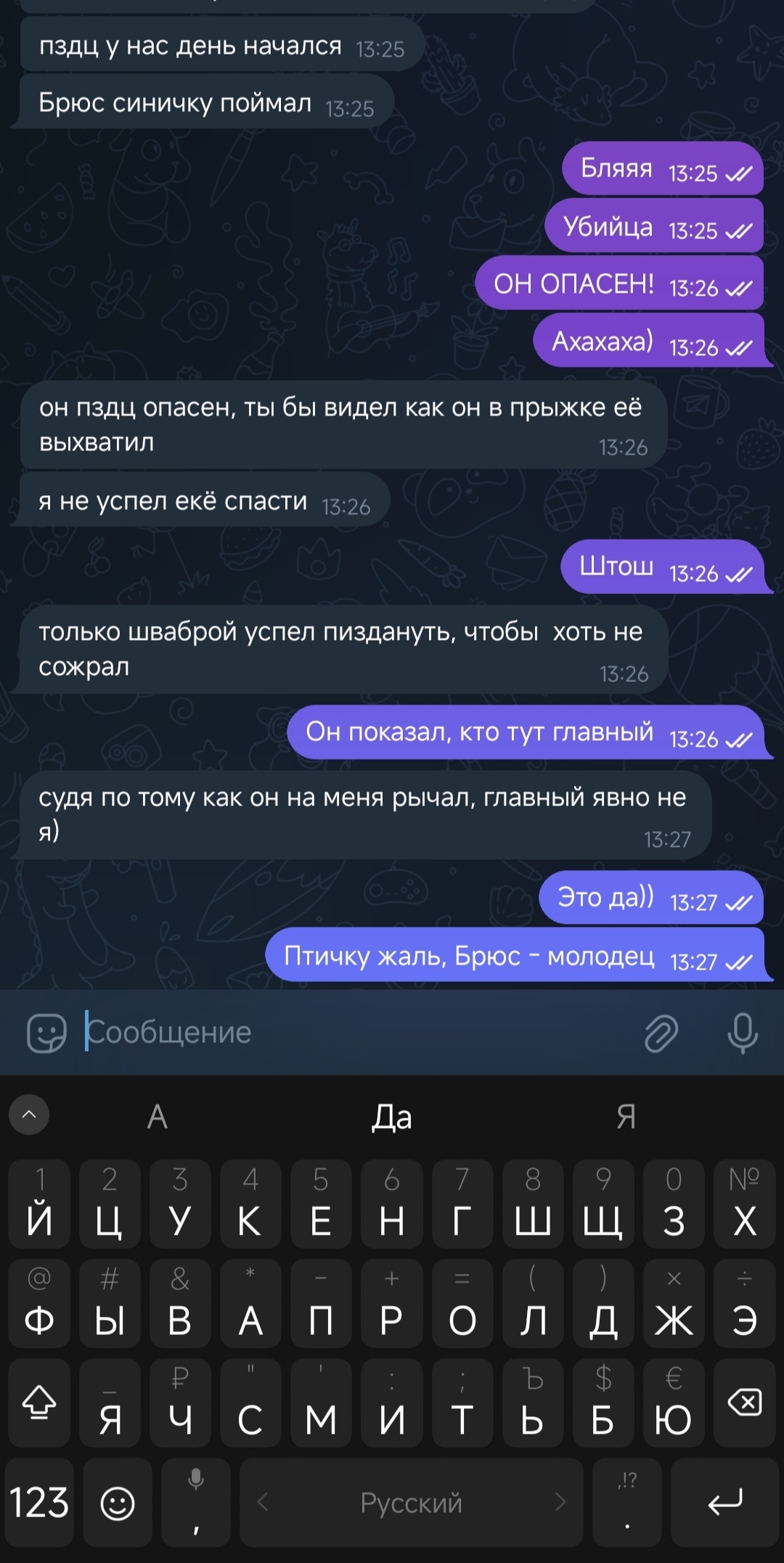Select the 'Да' keyboard suggestion

click(x=392, y=1116)
